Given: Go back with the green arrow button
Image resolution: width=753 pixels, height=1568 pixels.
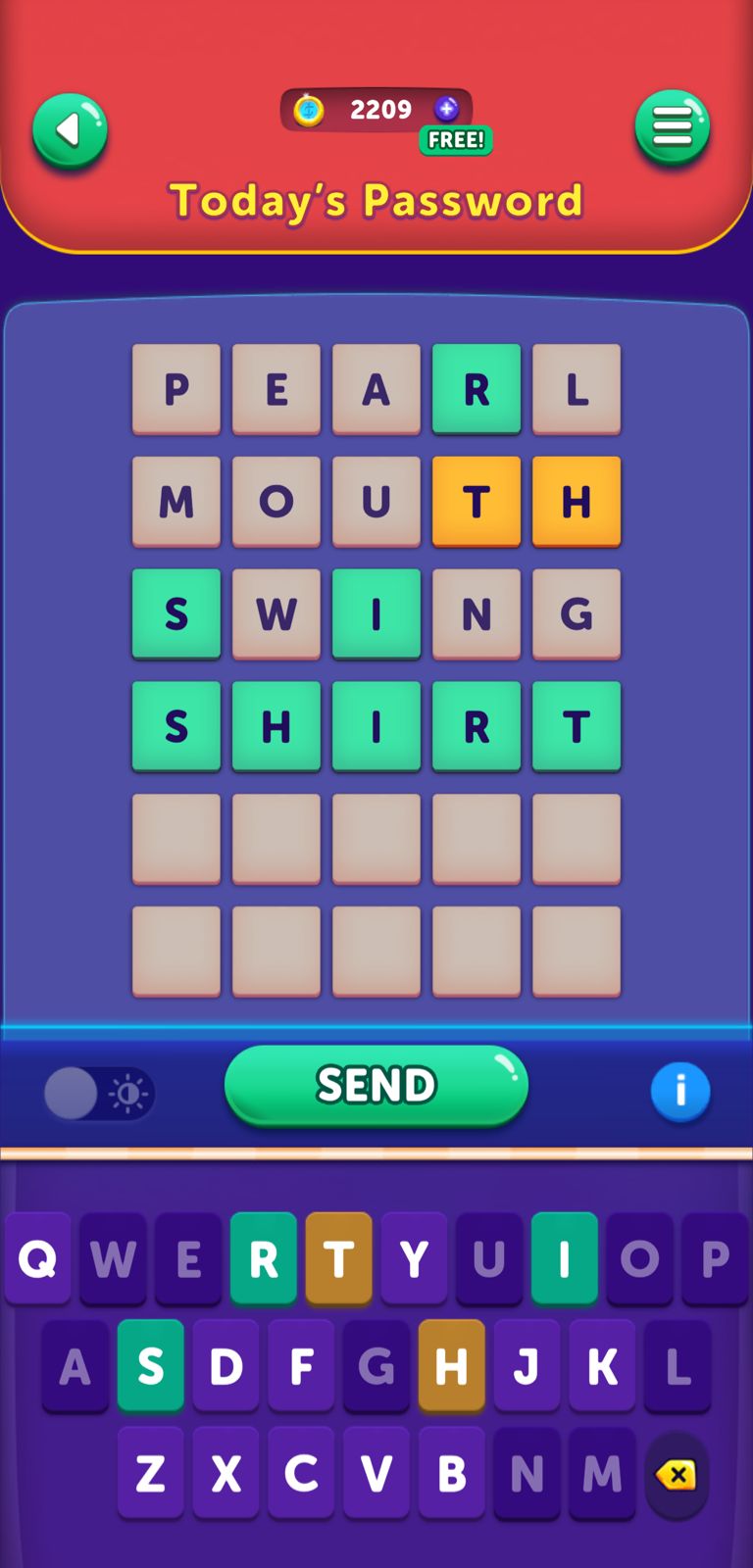Looking at the screenshot, I should [x=70, y=129].
